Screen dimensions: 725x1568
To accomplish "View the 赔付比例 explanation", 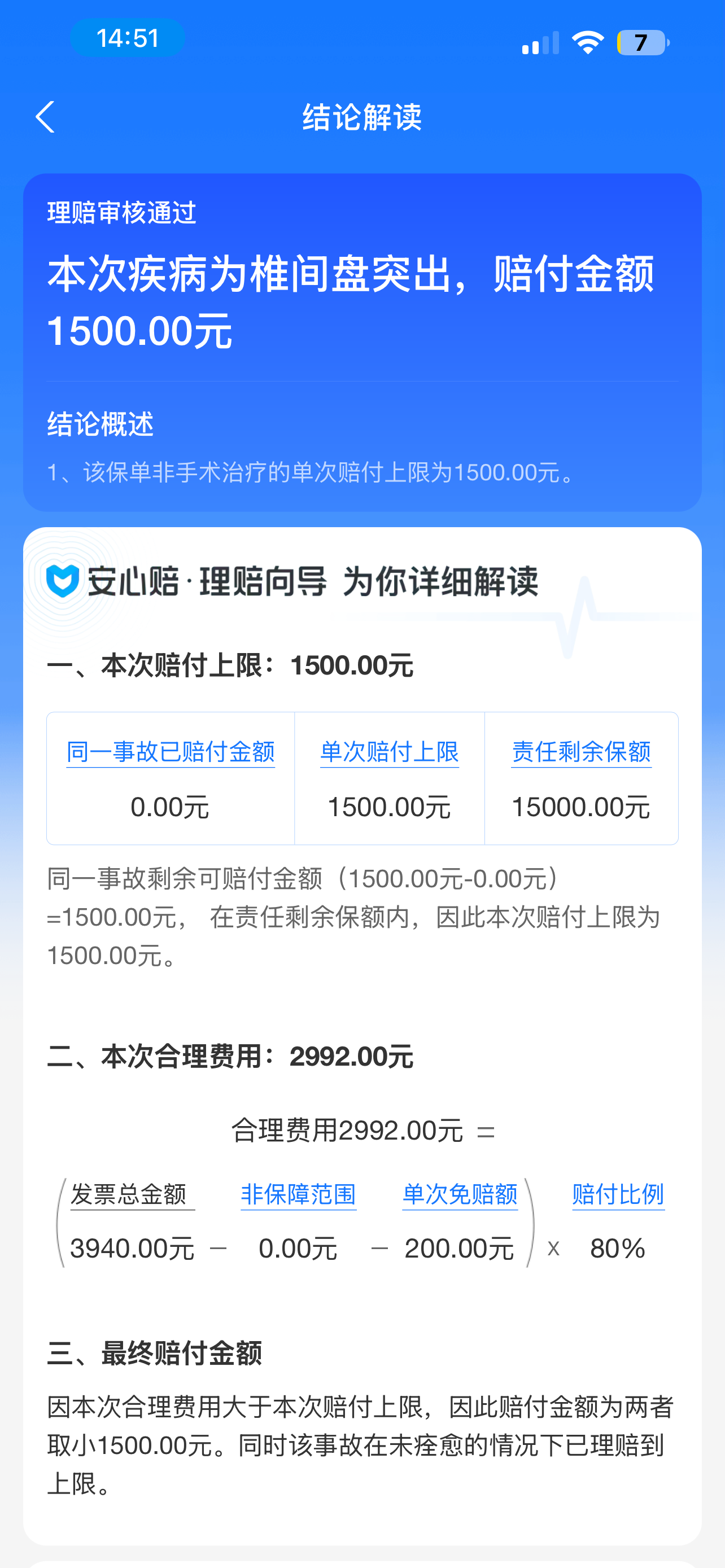I will 617,1194.
